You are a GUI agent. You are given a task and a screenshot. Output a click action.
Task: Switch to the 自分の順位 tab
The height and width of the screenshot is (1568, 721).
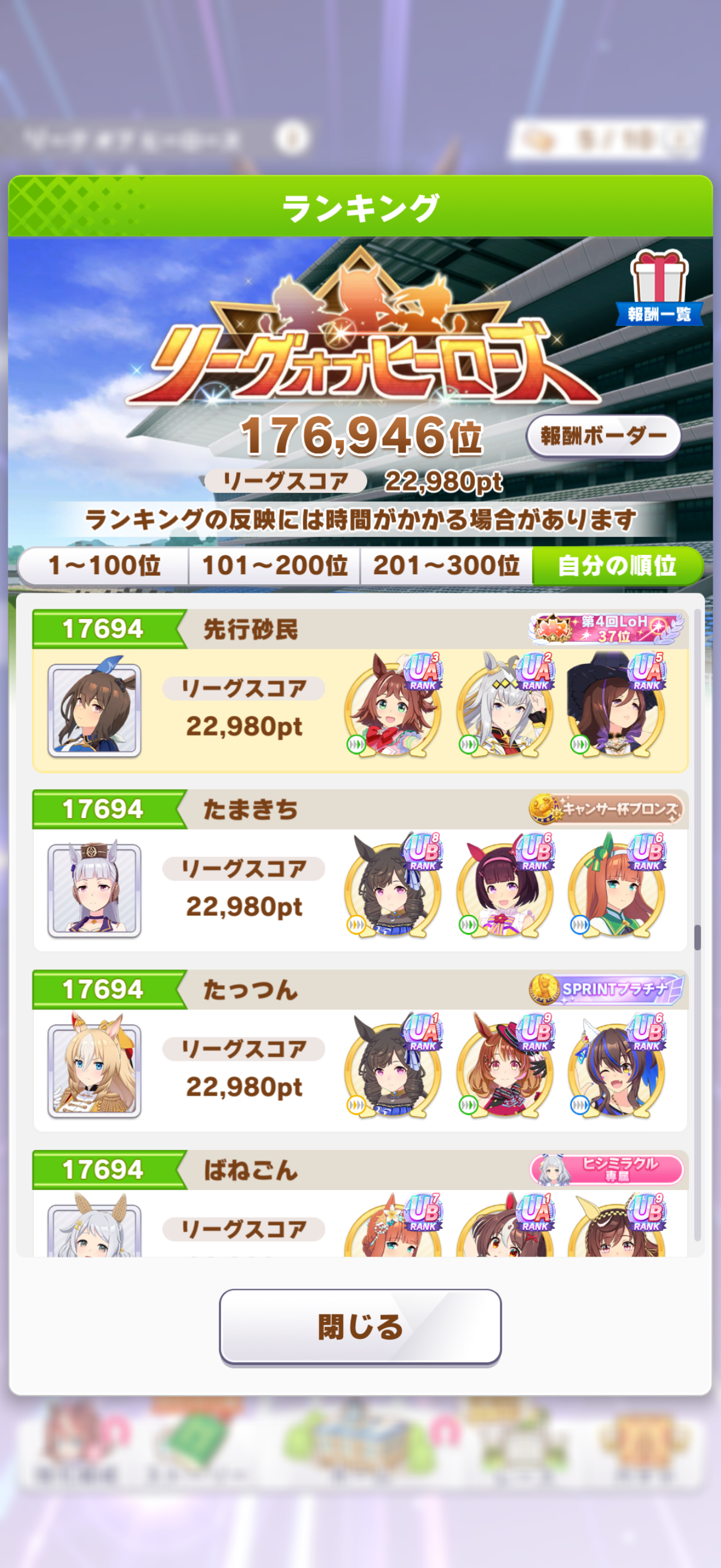tap(616, 566)
